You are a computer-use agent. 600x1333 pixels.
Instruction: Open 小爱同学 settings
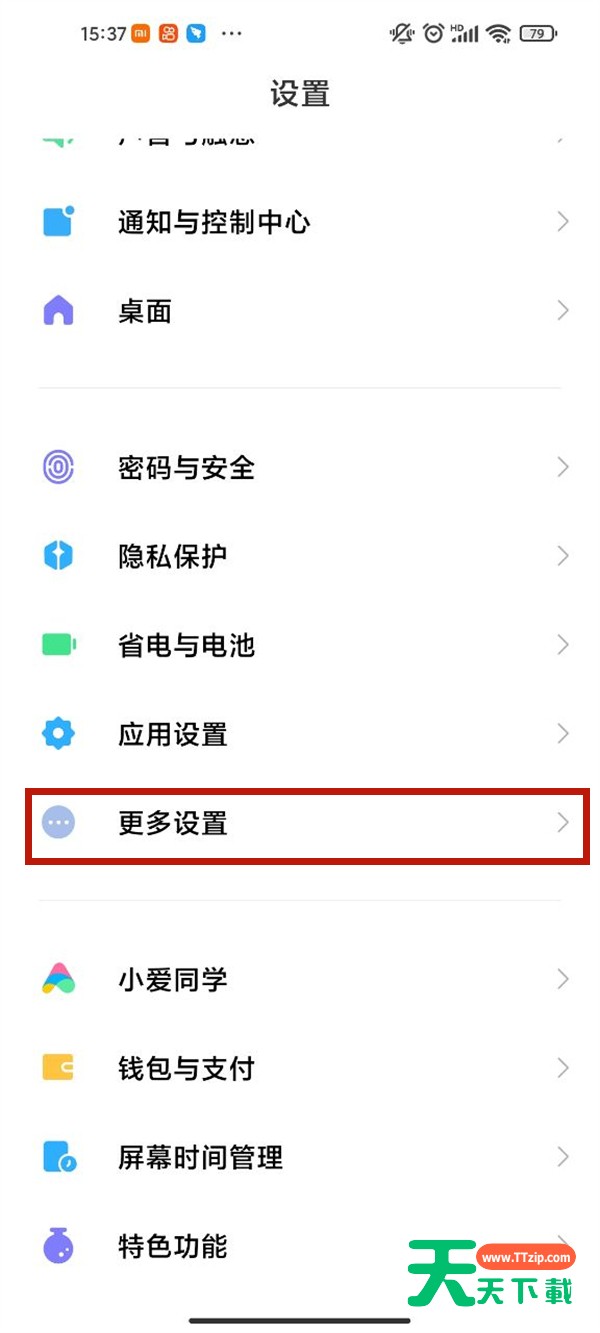173,979
